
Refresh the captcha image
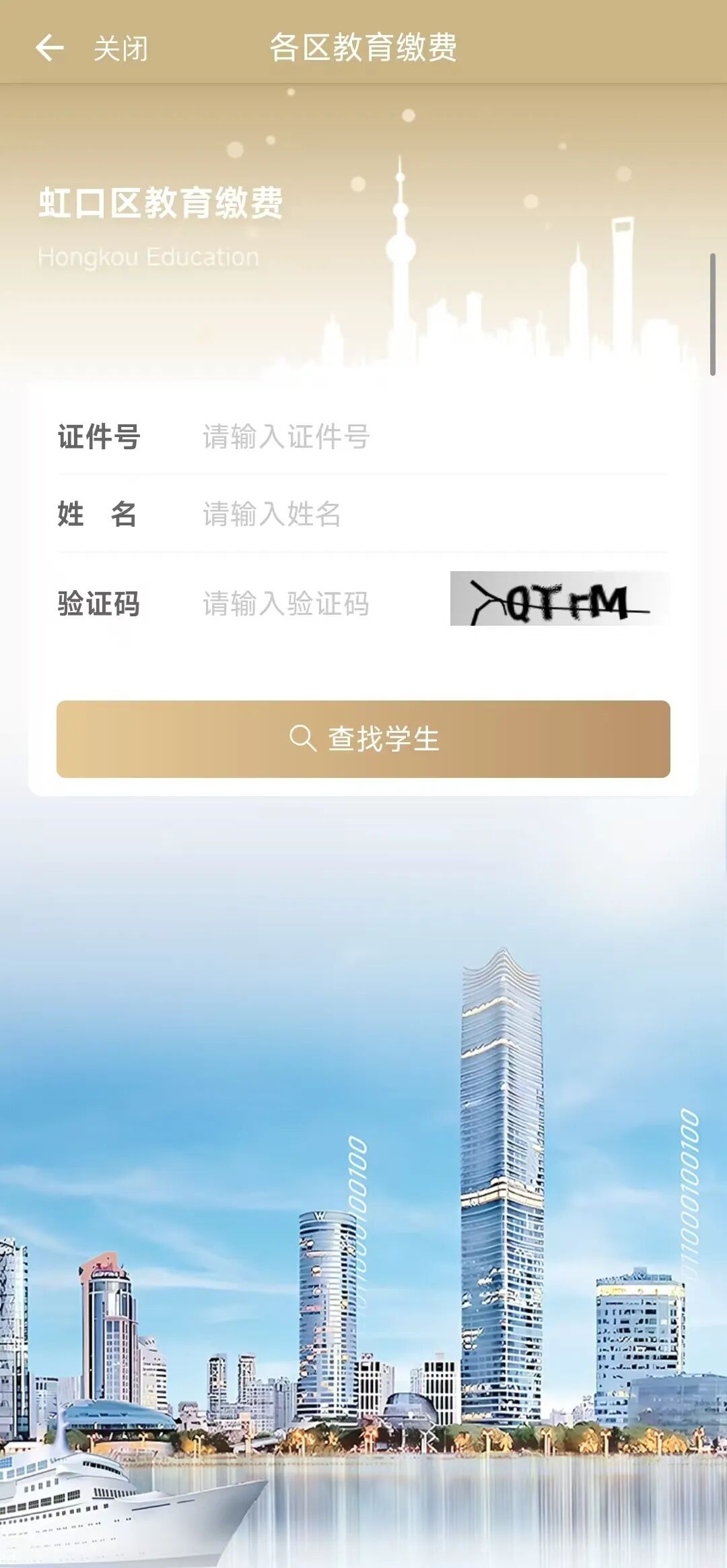click(559, 599)
